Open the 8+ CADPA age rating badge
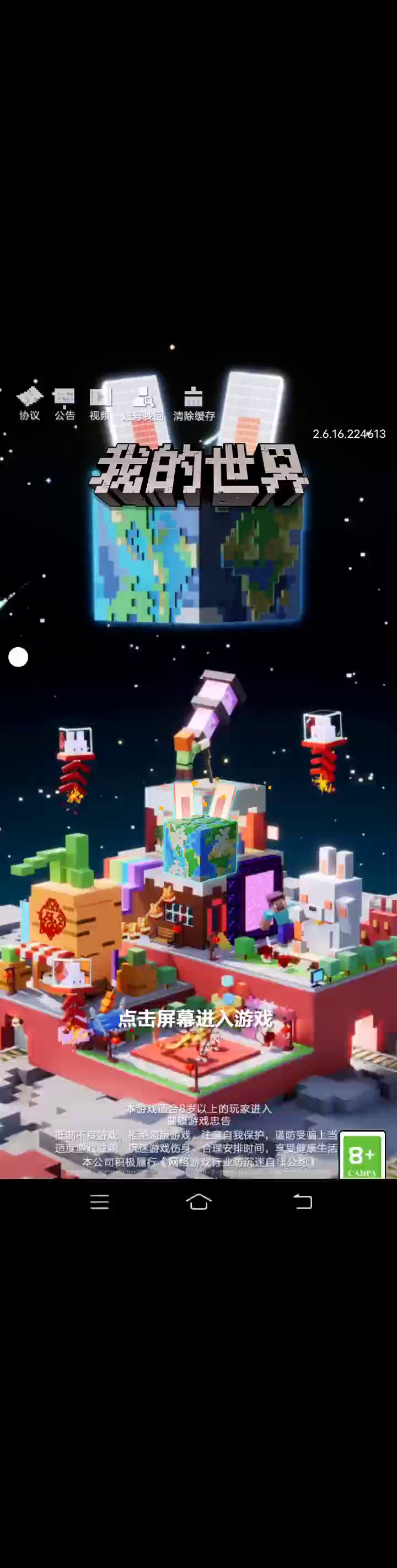 click(362, 1154)
